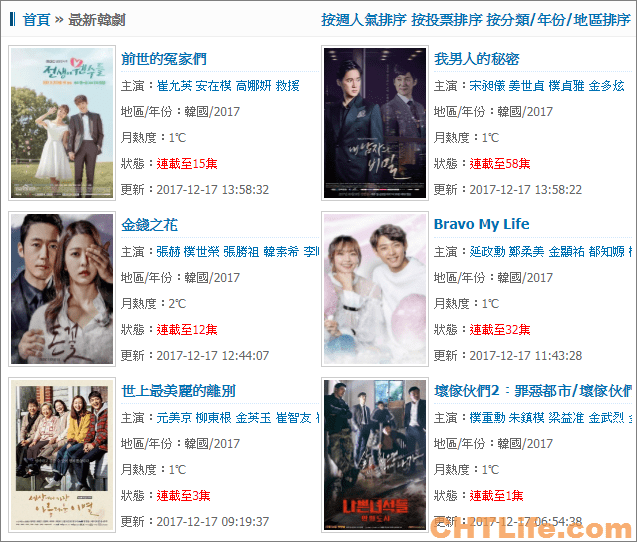Screen dimensions: 637x542
Task: View actor 延政勳's page
Action: tap(487, 251)
